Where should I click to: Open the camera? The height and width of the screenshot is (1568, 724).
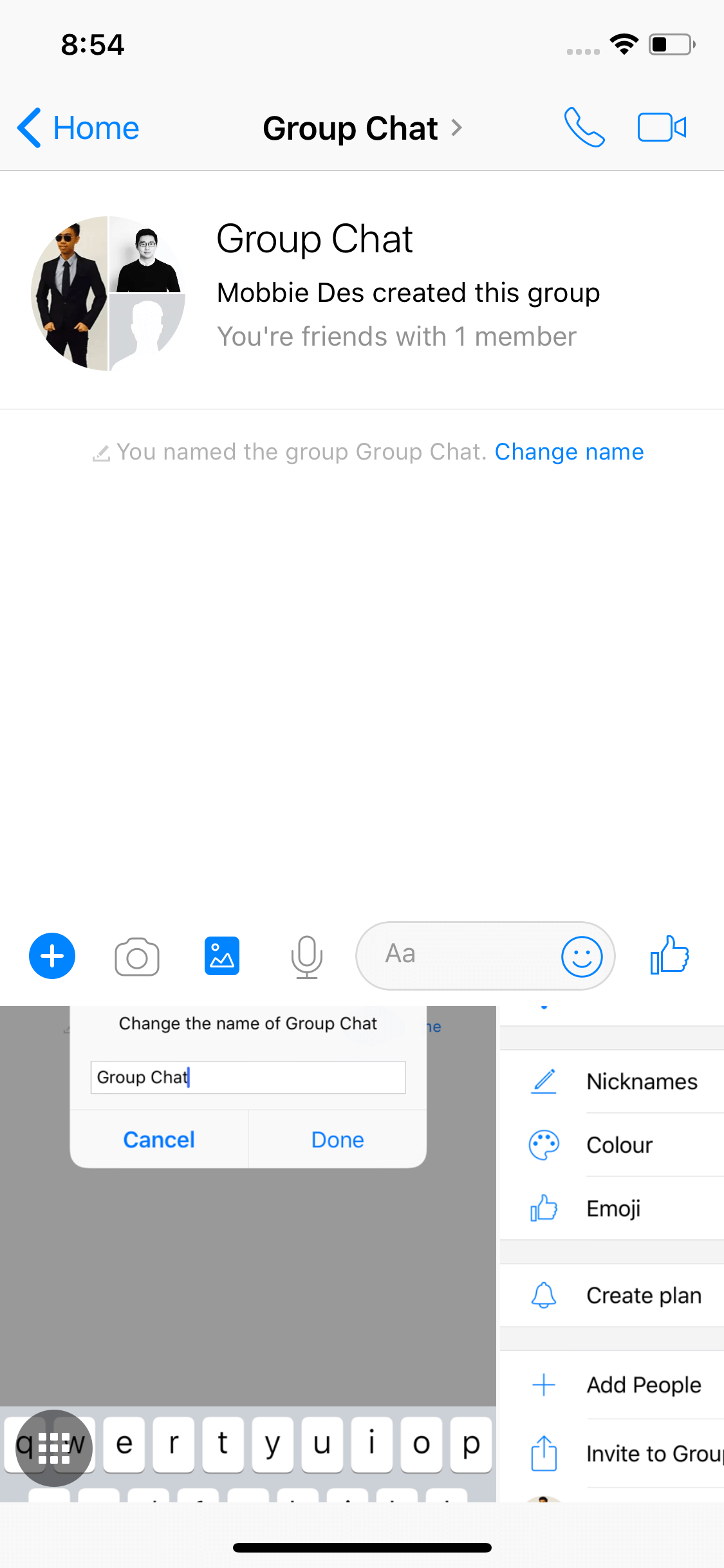137,957
